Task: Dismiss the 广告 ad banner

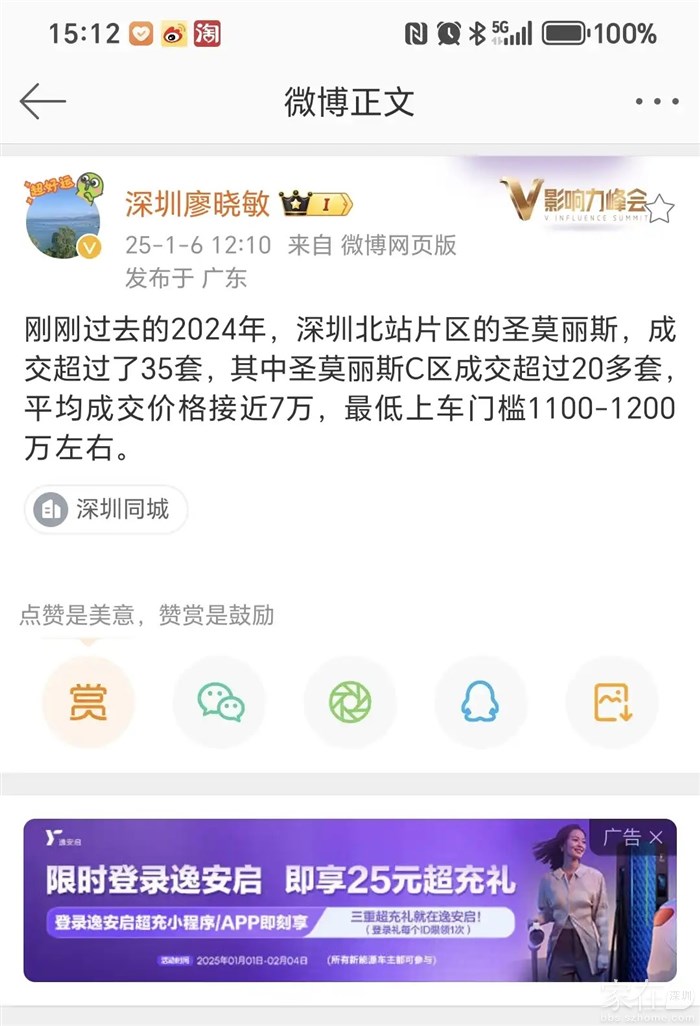Action: coord(655,837)
